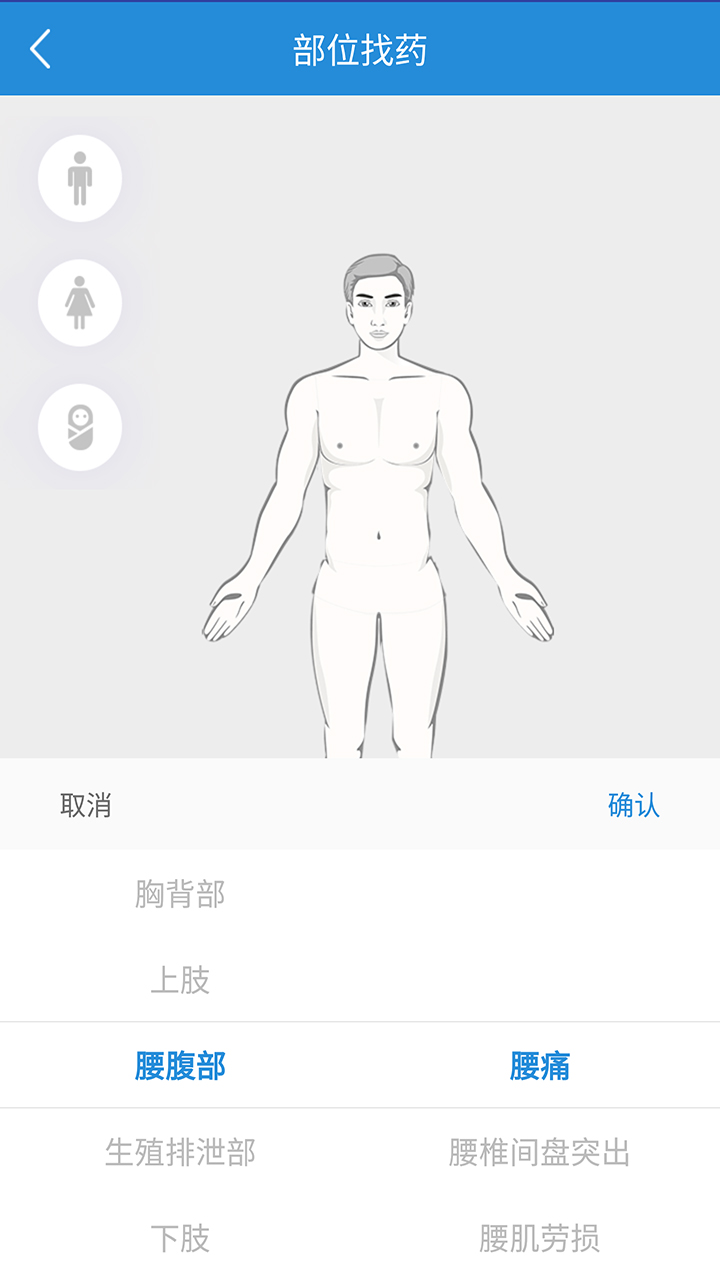Select the male body model icon
Screen dimensions: 720x1280
coord(80,178)
